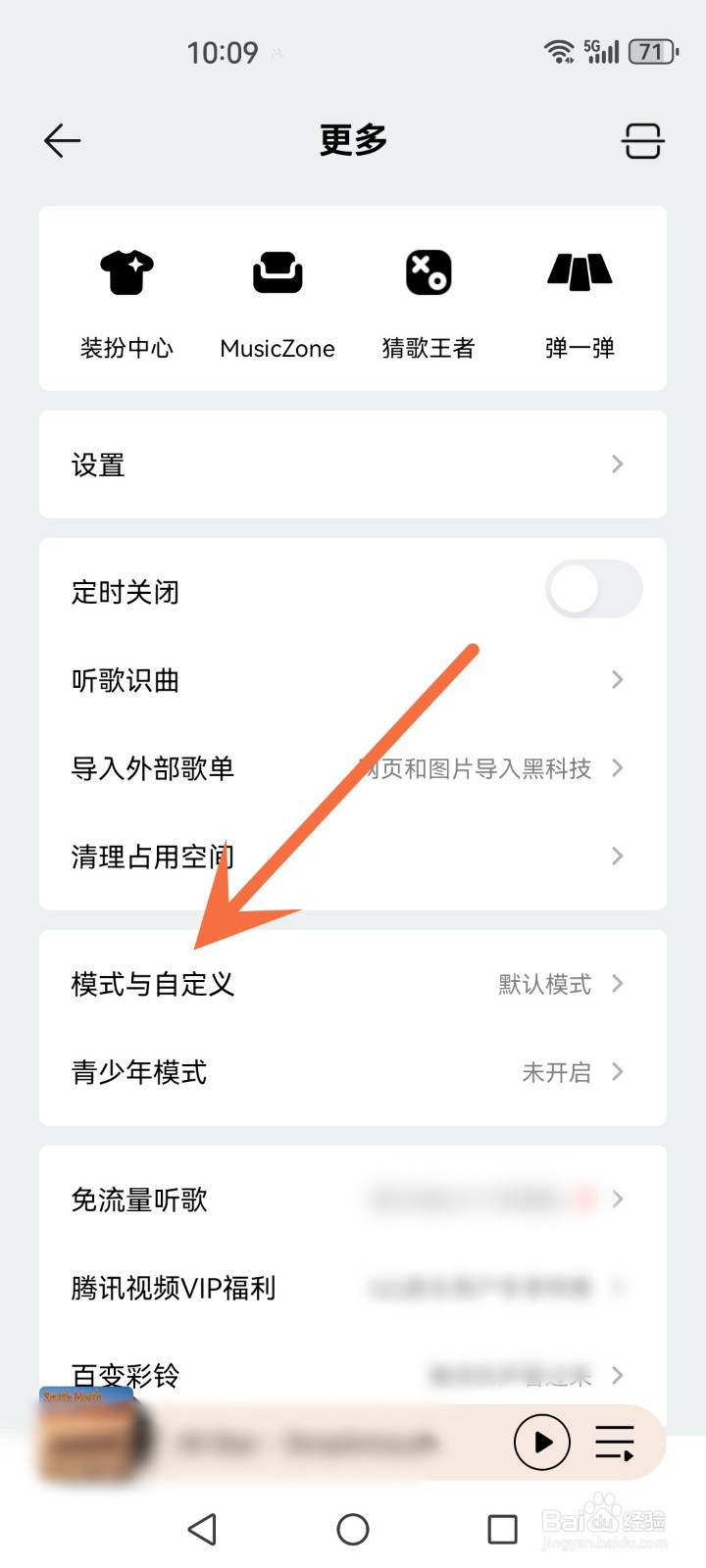This screenshot has height=1568, width=706.
Task: Open 导入外部歌单 import playlists entry
Action: pyautogui.click(x=353, y=768)
